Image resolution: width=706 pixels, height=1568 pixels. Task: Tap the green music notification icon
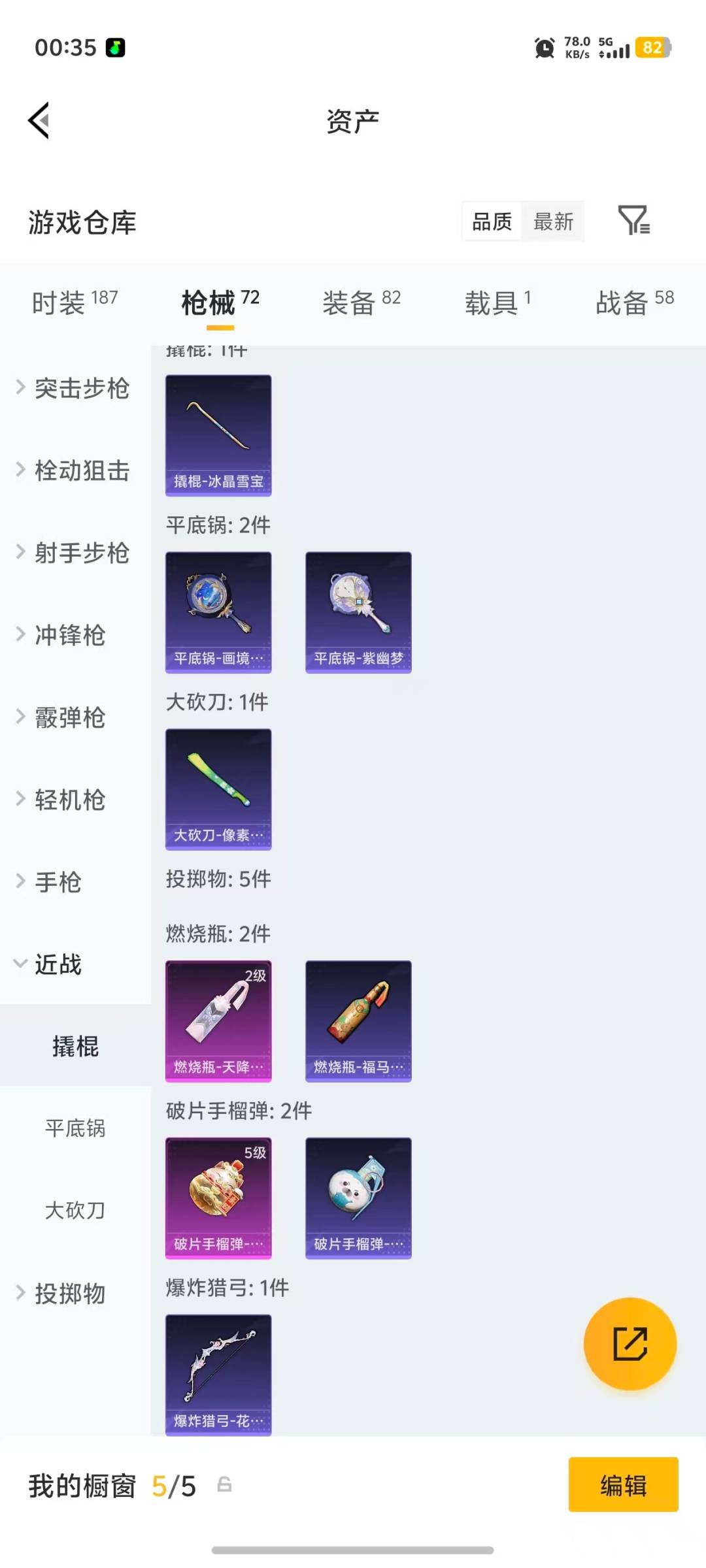[x=114, y=47]
